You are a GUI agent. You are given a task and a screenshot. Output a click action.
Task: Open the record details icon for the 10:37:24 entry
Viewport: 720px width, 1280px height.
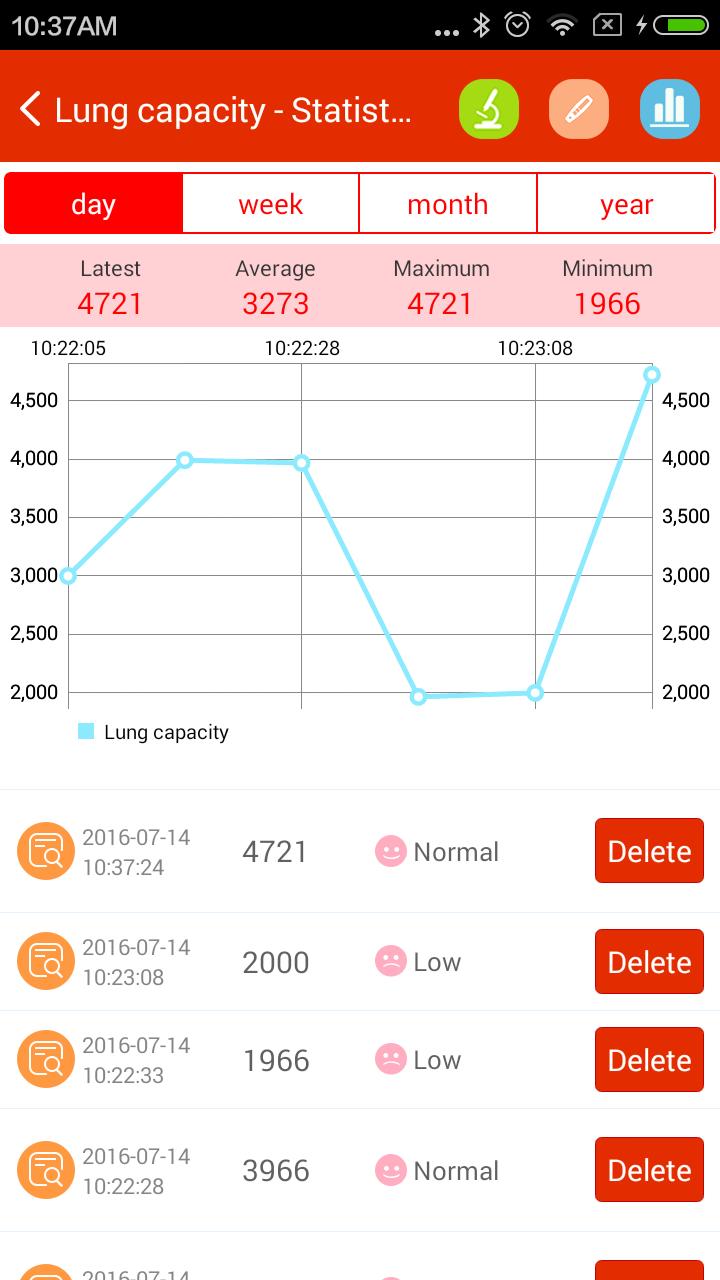click(x=46, y=851)
